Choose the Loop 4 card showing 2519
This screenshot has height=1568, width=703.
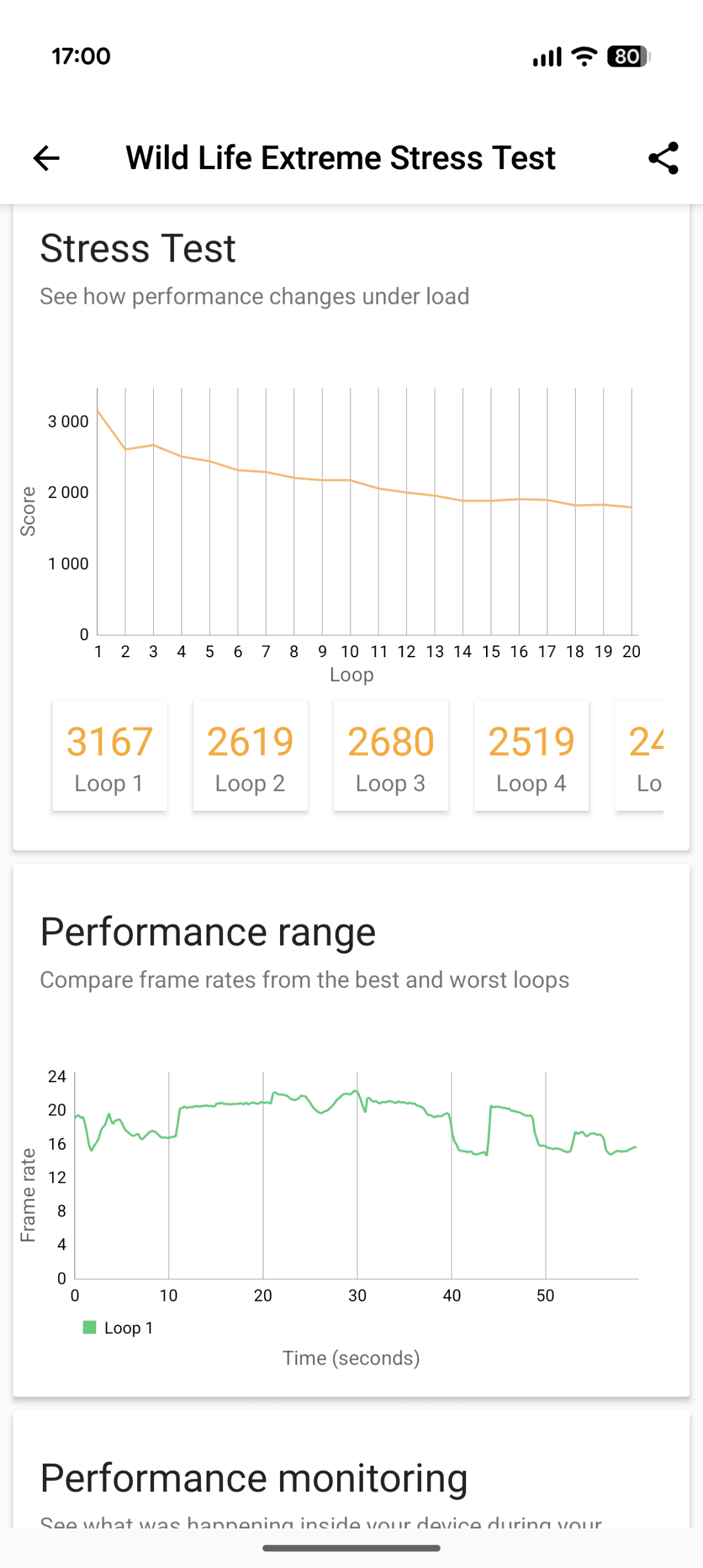[531, 755]
